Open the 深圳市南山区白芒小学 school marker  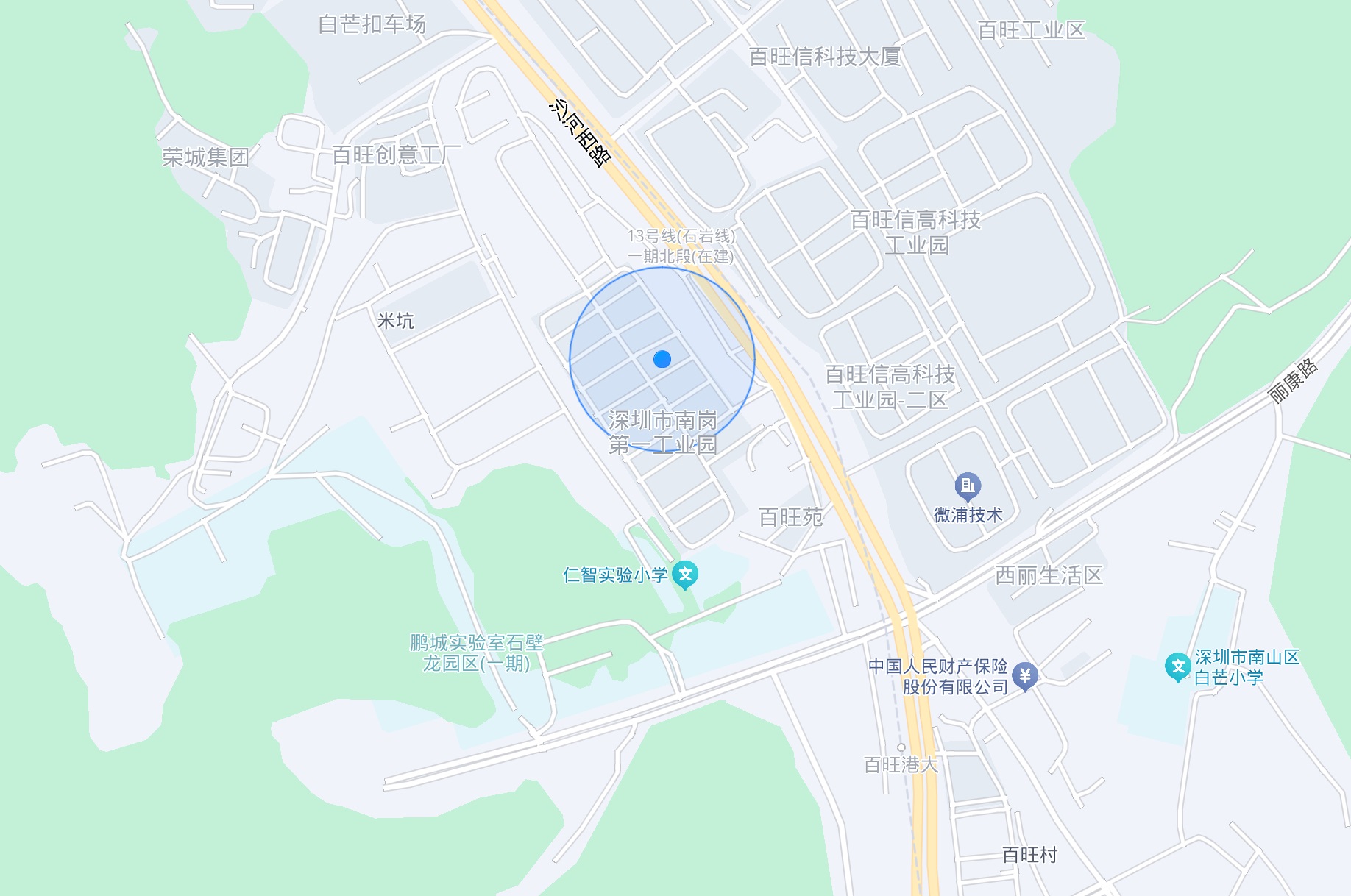click(x=1178, y=666)
